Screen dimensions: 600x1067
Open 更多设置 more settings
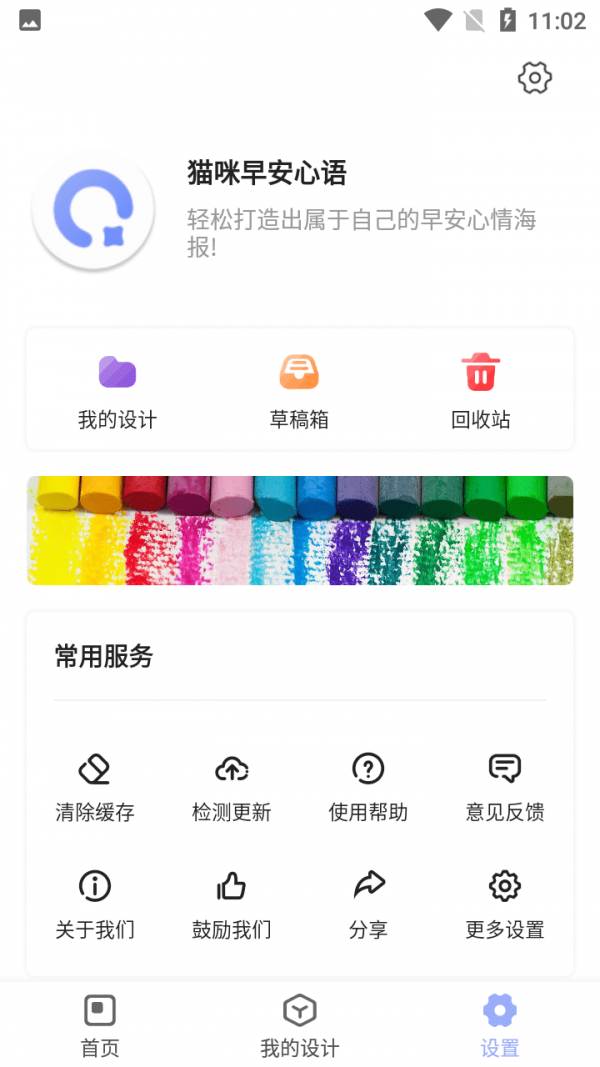pyautogui.click(x=505, y=904)
